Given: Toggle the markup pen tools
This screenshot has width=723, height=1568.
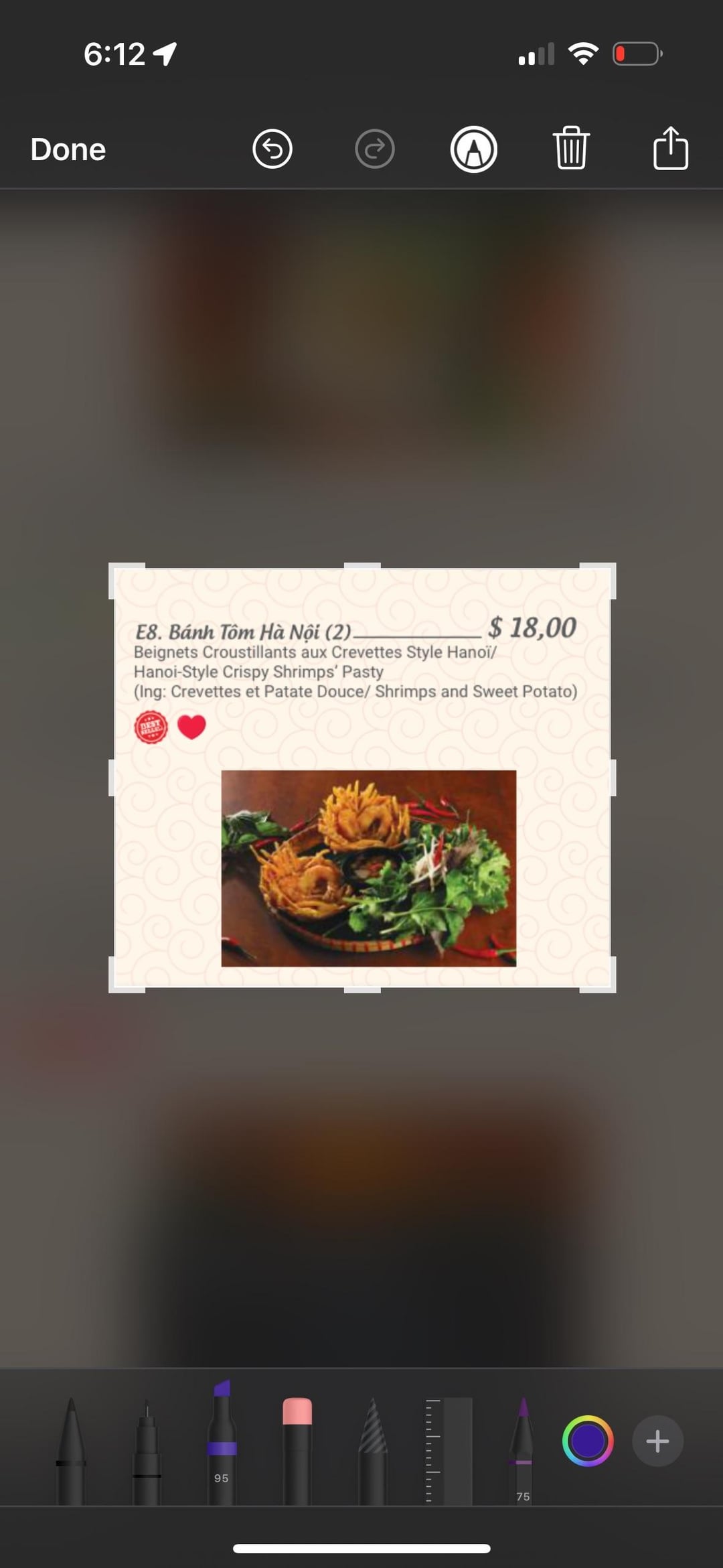Looking at the screenshot, I should (473, 149).
